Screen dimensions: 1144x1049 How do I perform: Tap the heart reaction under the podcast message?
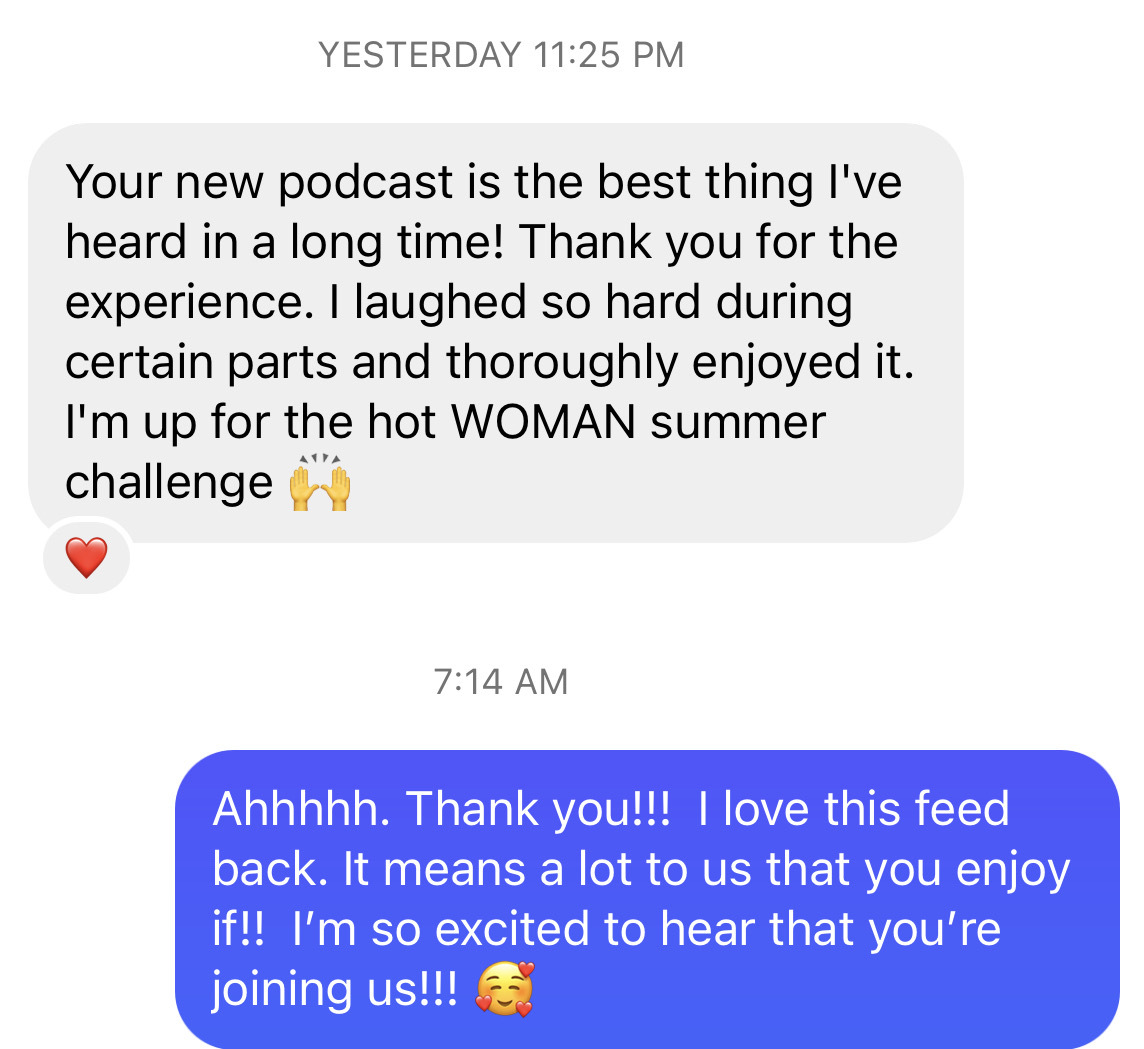(x=86, y=558)
